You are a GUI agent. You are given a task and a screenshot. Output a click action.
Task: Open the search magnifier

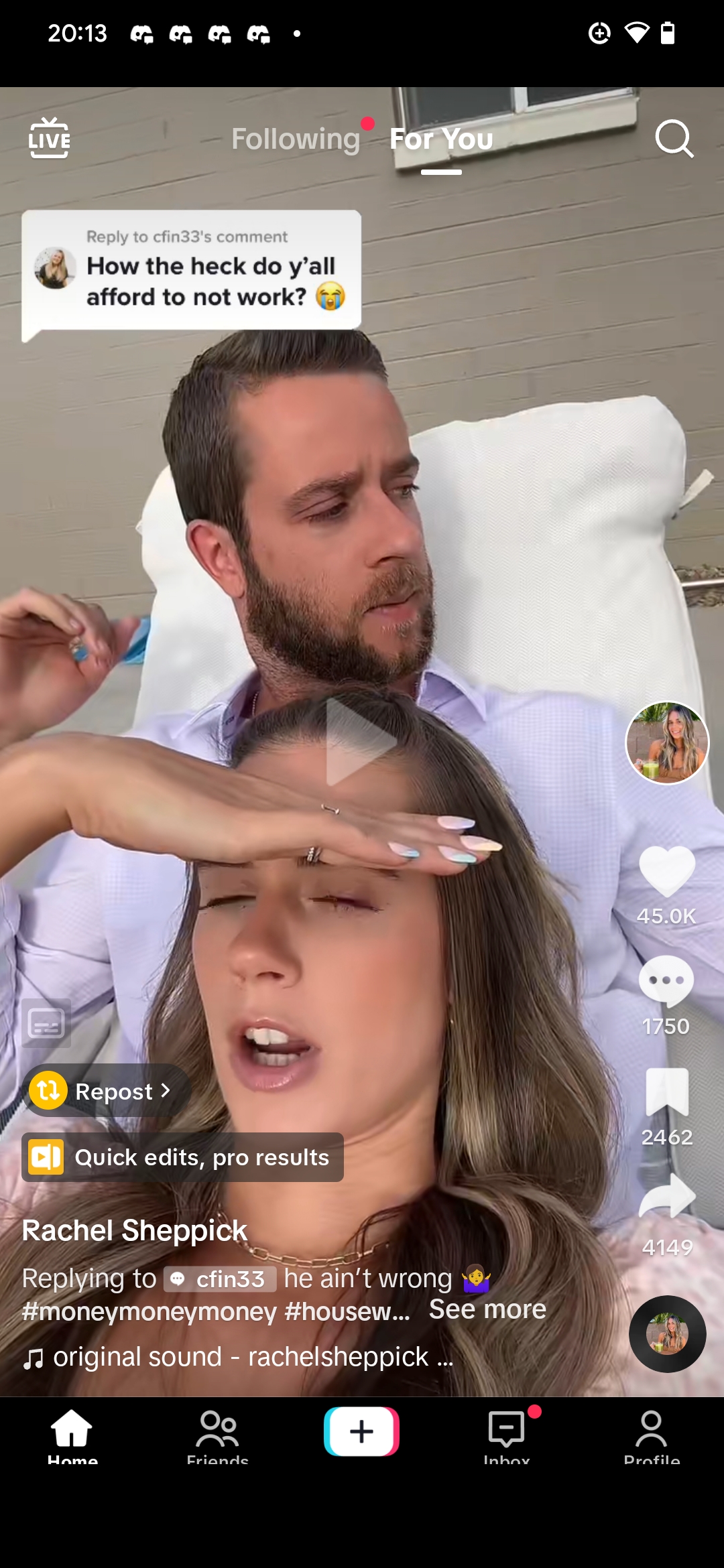674,139
